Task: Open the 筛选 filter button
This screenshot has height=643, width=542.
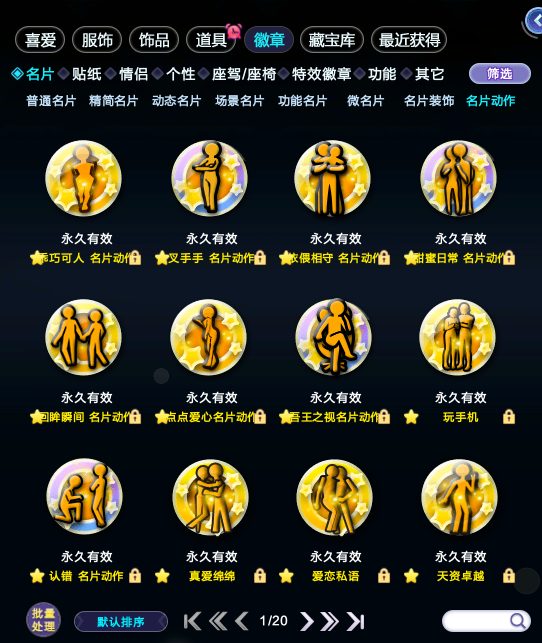Action: tap(499, 74)
